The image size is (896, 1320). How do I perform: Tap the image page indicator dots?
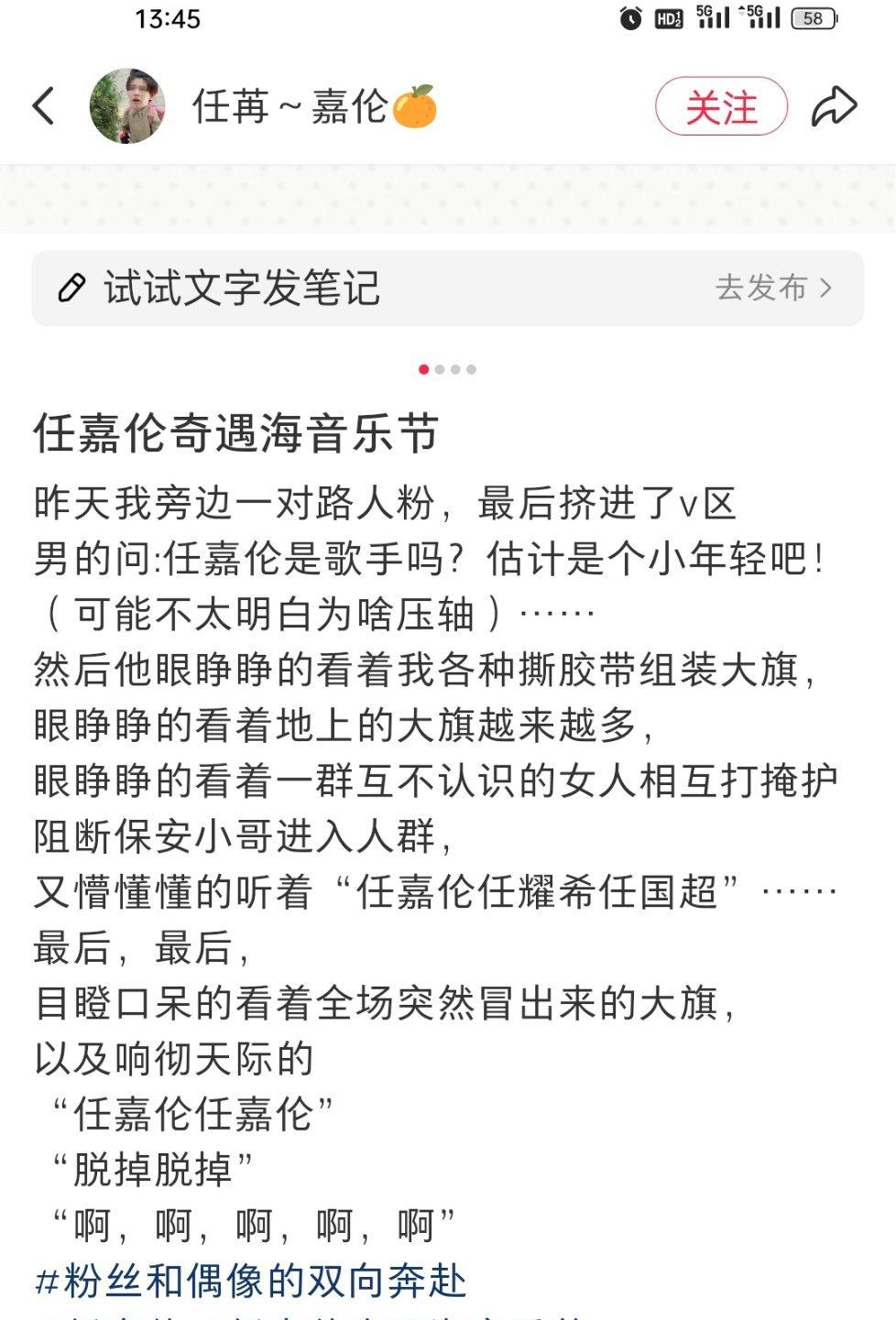point(447,369)
